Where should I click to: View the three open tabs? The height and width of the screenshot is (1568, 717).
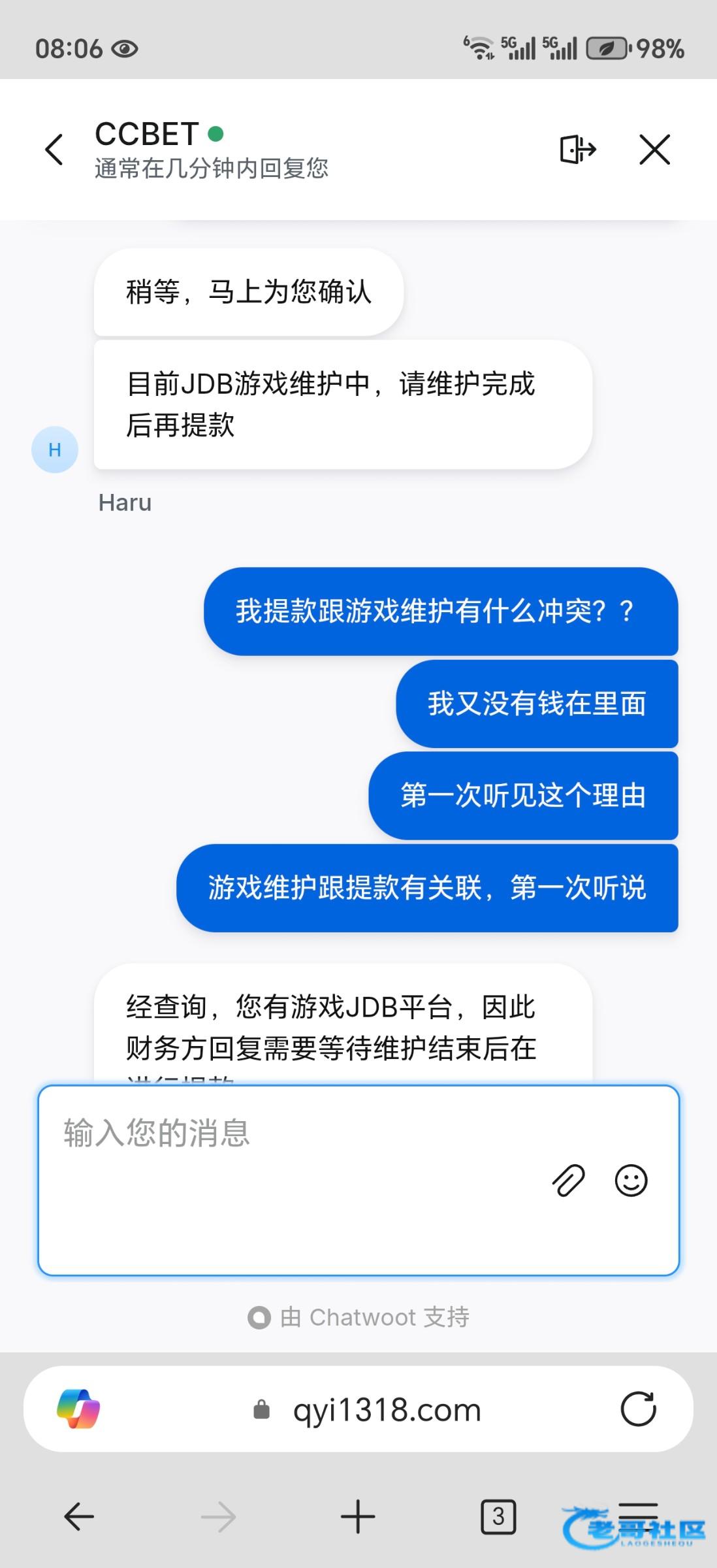click(498, 1516)
